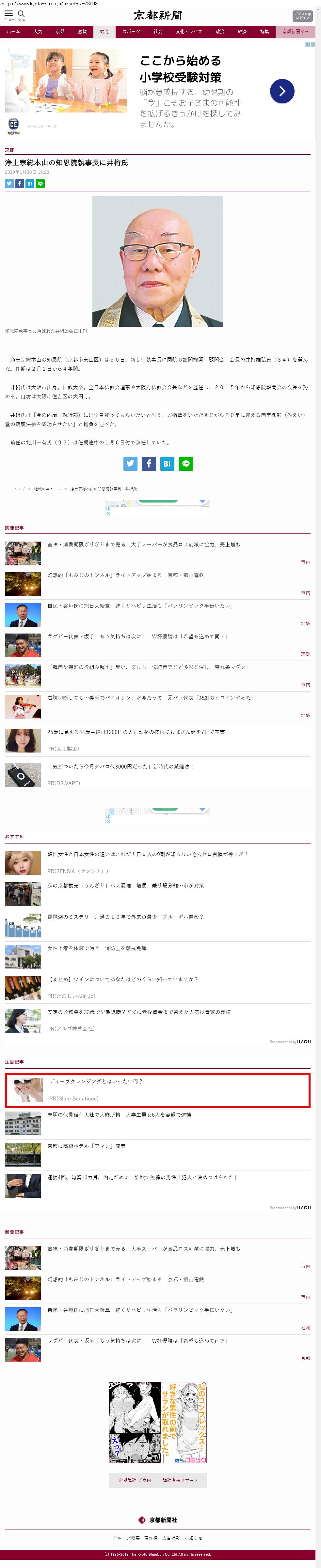The width and height of the screenshot is (321, 1568).
Task: Open the related article about 韓国や朝鮮の枠組み超え
Action: tap(147, 667)
